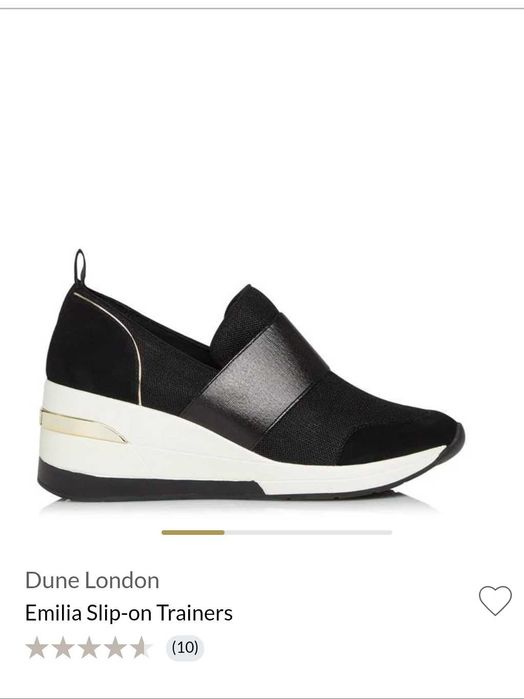Tap the image carousel page indicator
This screenshot has height=699, width=524.
click(x=276, y=532)
